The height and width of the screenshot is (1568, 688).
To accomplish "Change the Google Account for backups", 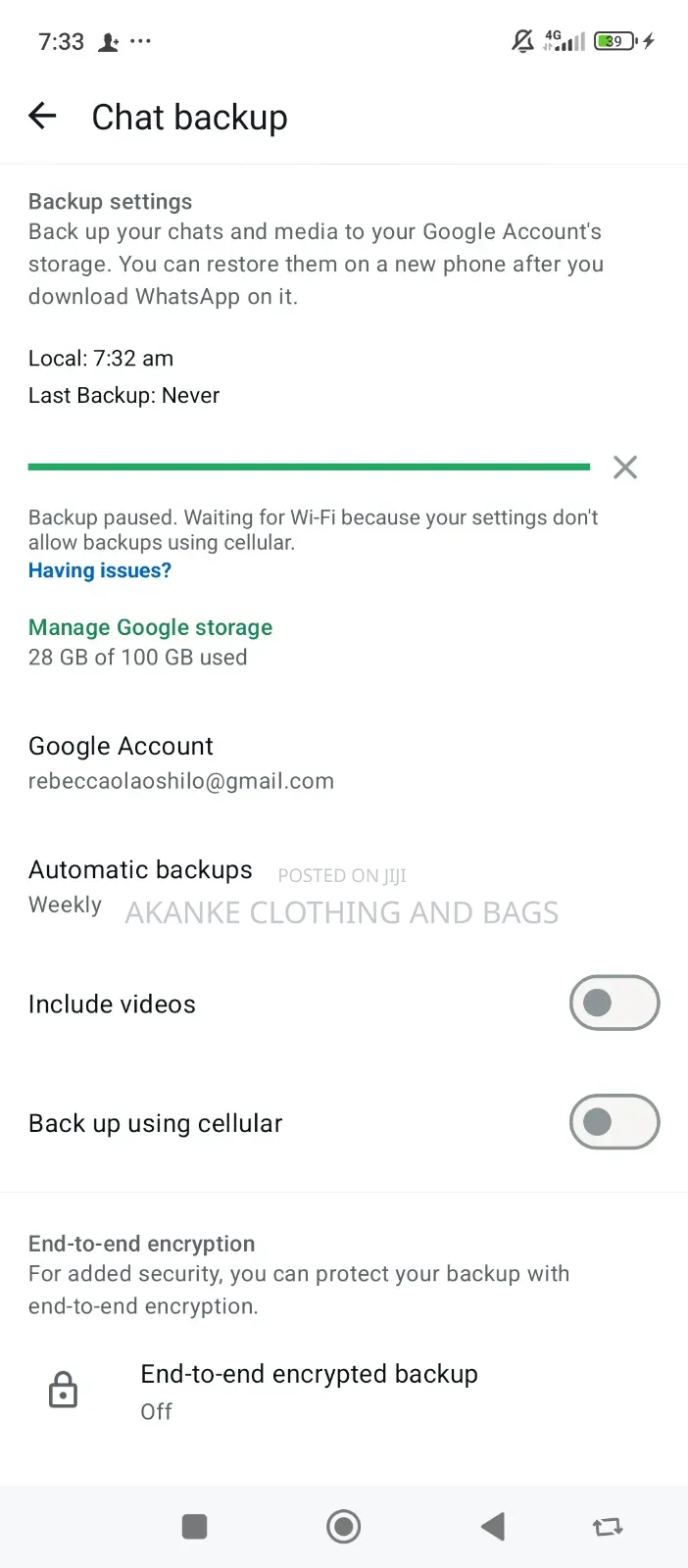I will [344, 762].
